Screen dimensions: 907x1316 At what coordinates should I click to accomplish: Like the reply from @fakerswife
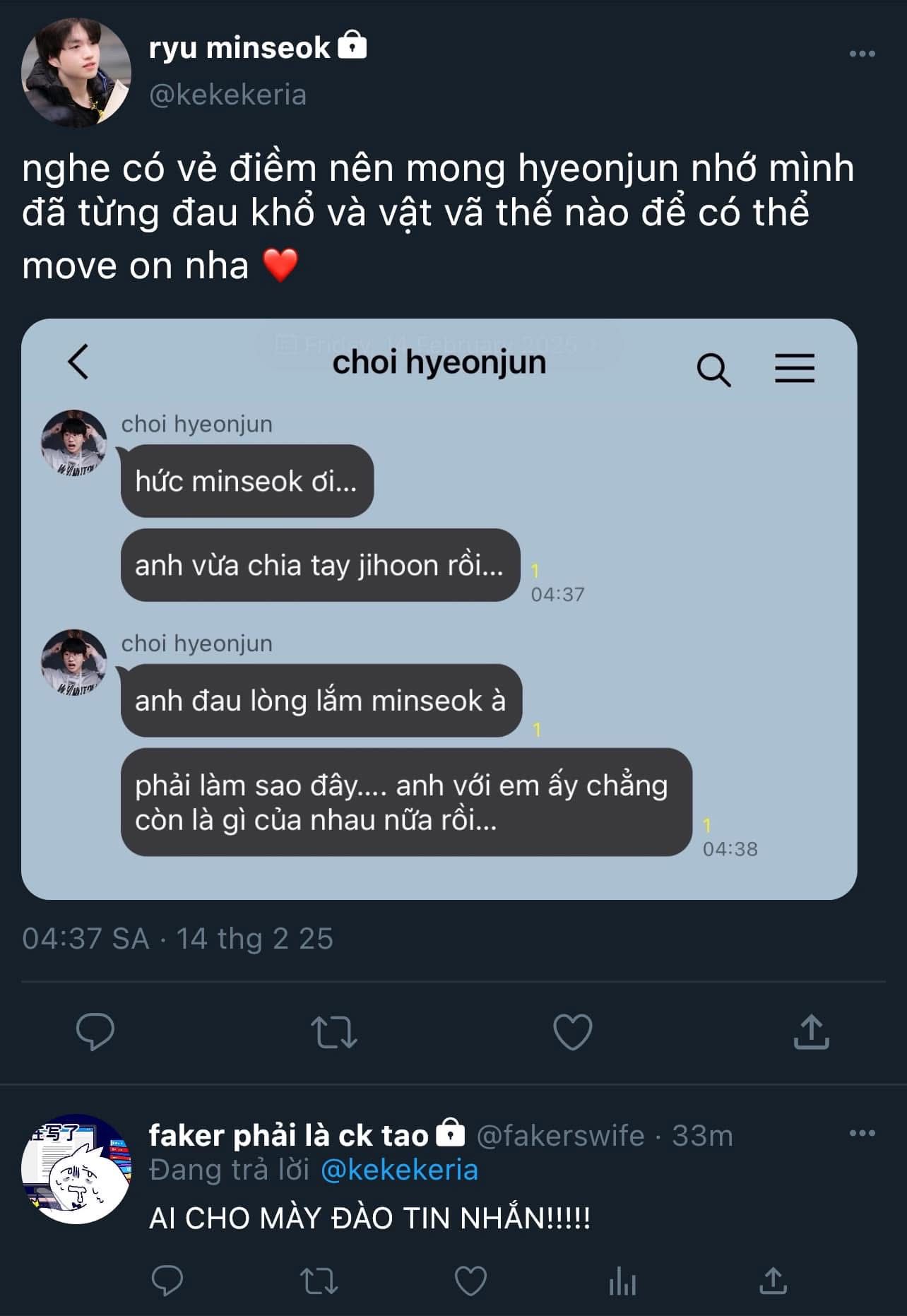470,1280
